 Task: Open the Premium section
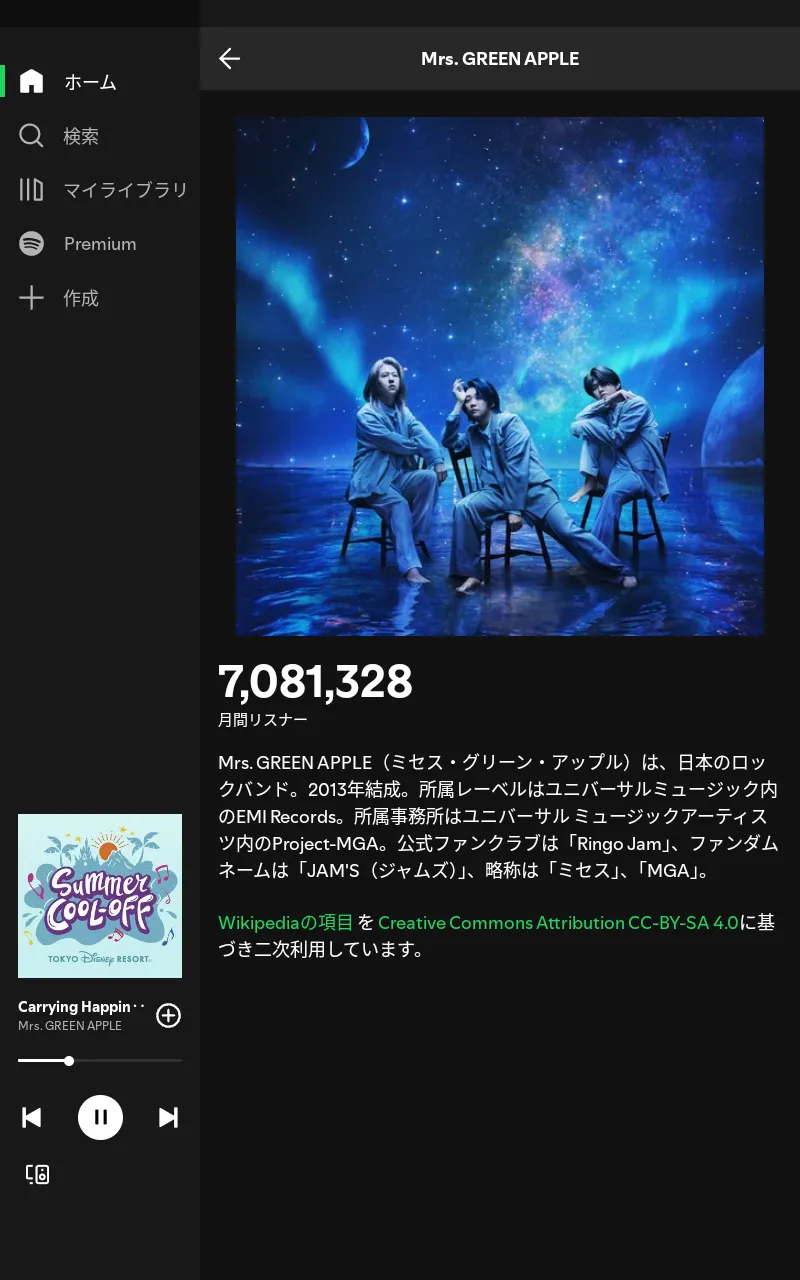coord(78,244)
